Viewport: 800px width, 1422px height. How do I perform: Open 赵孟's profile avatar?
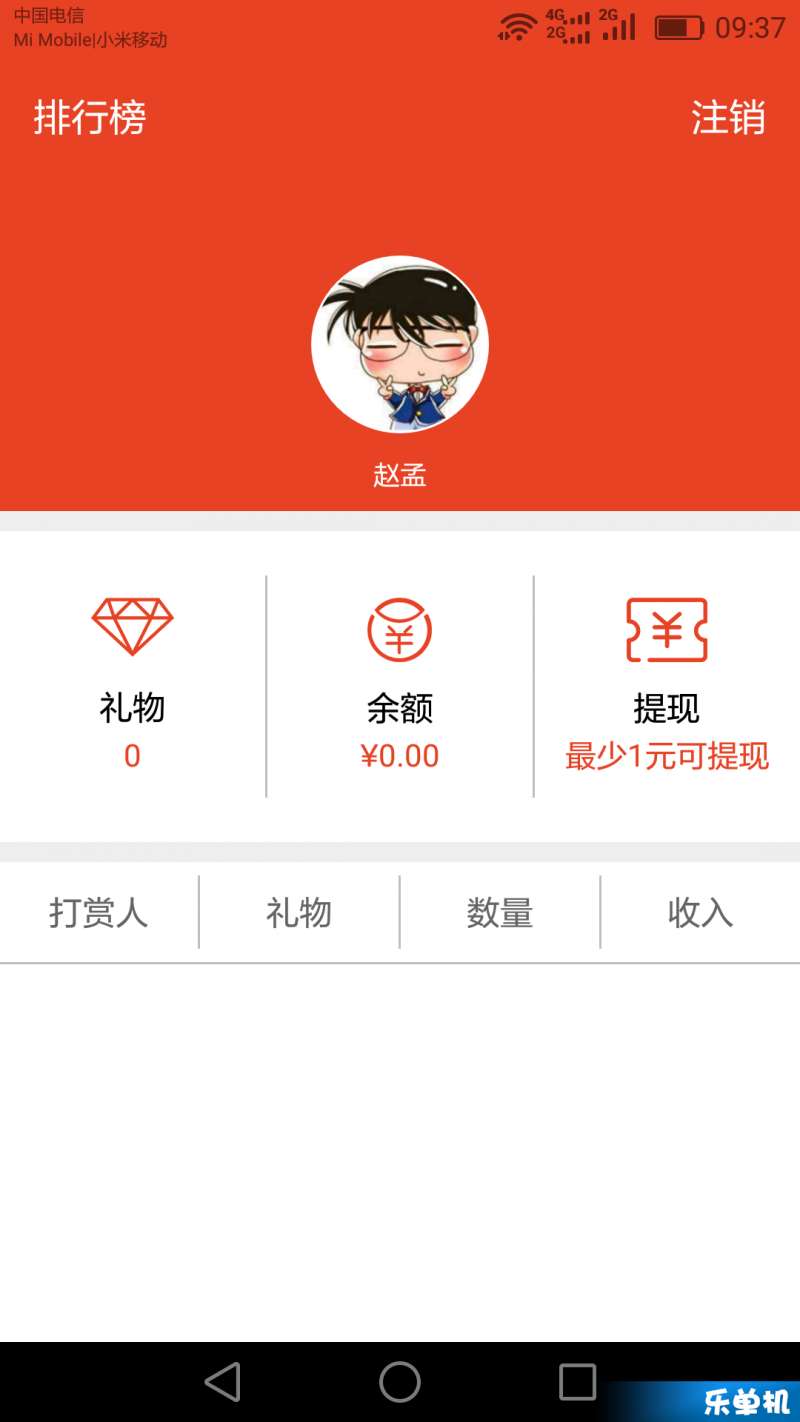(400, 344)
